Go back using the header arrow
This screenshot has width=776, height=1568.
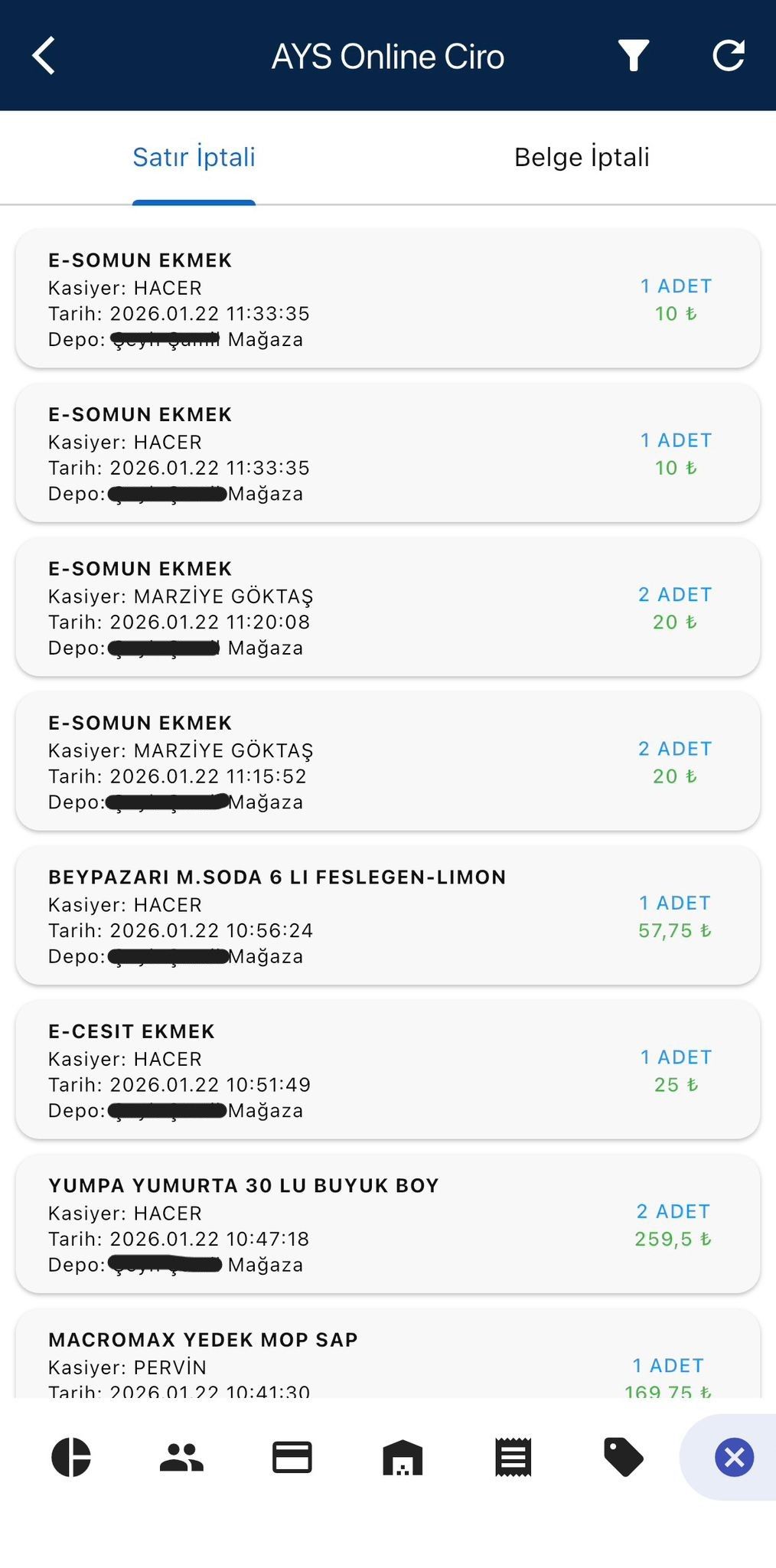tap(44, 56)
